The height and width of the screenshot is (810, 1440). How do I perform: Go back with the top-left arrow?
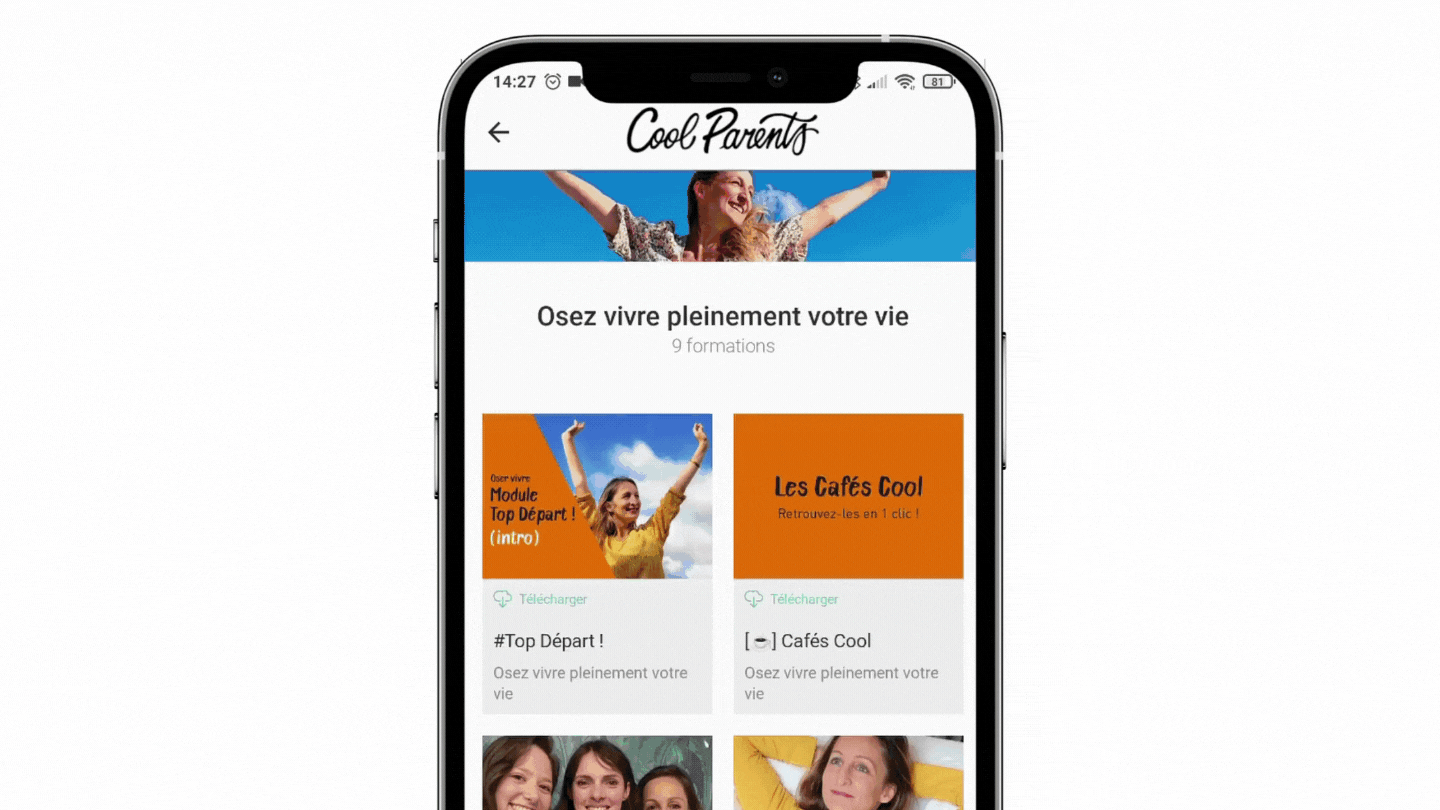pos(498,132)
